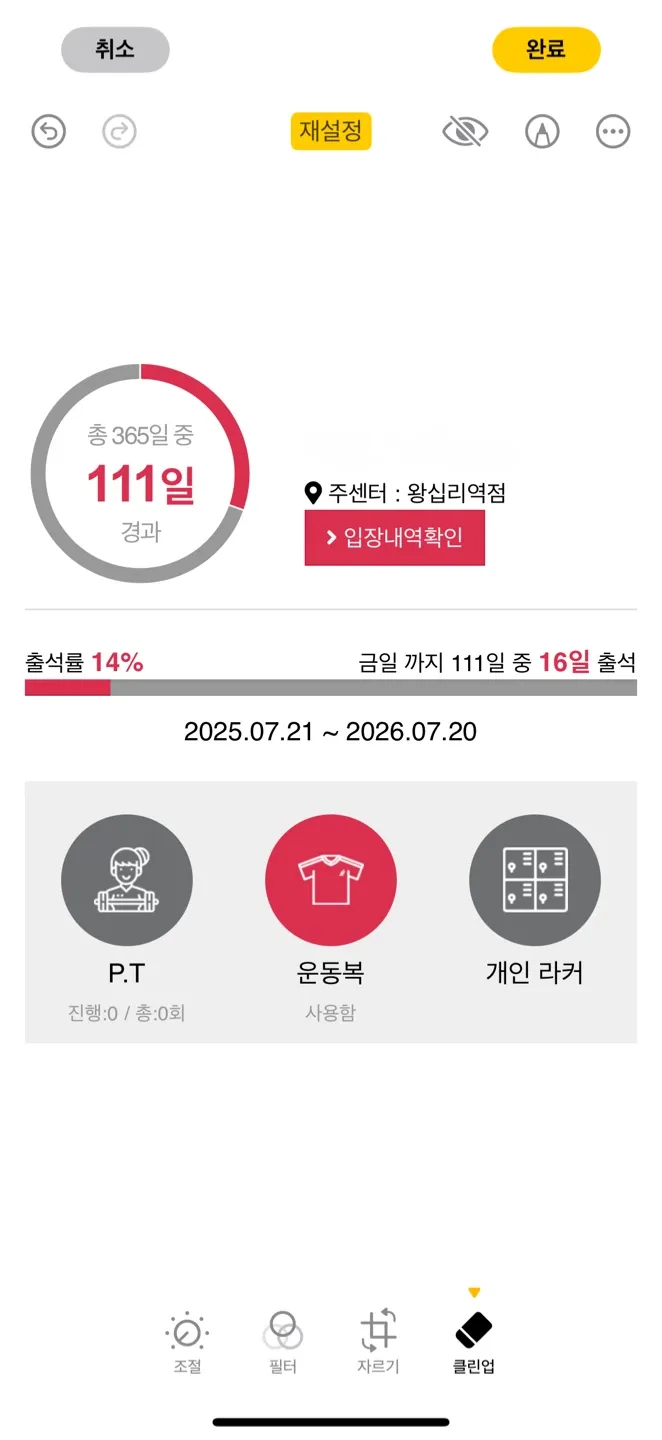This screenshot has height=1440, width=662.
Task: Undo the last edit
Action: 48,131
